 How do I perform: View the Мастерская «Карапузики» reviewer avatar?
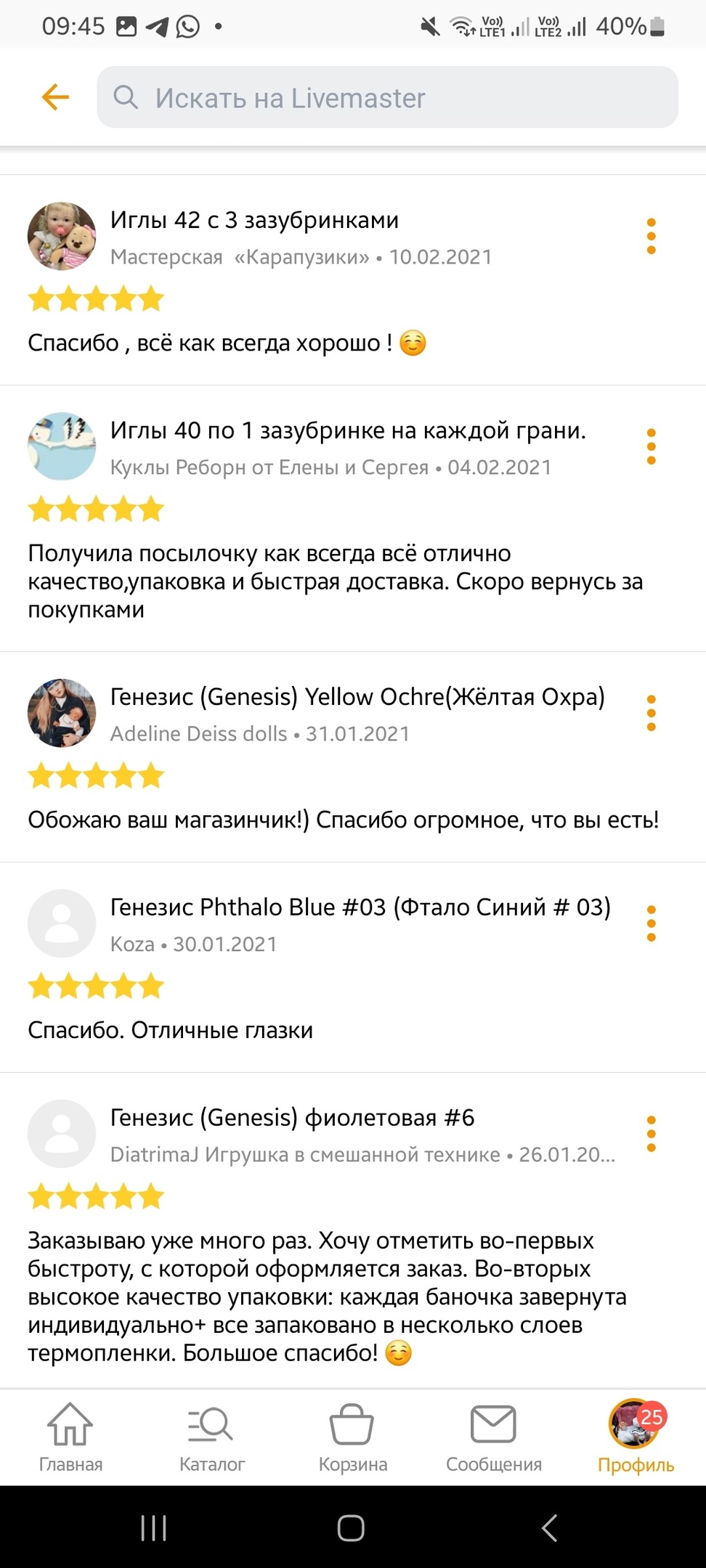(x=62, y=236)
